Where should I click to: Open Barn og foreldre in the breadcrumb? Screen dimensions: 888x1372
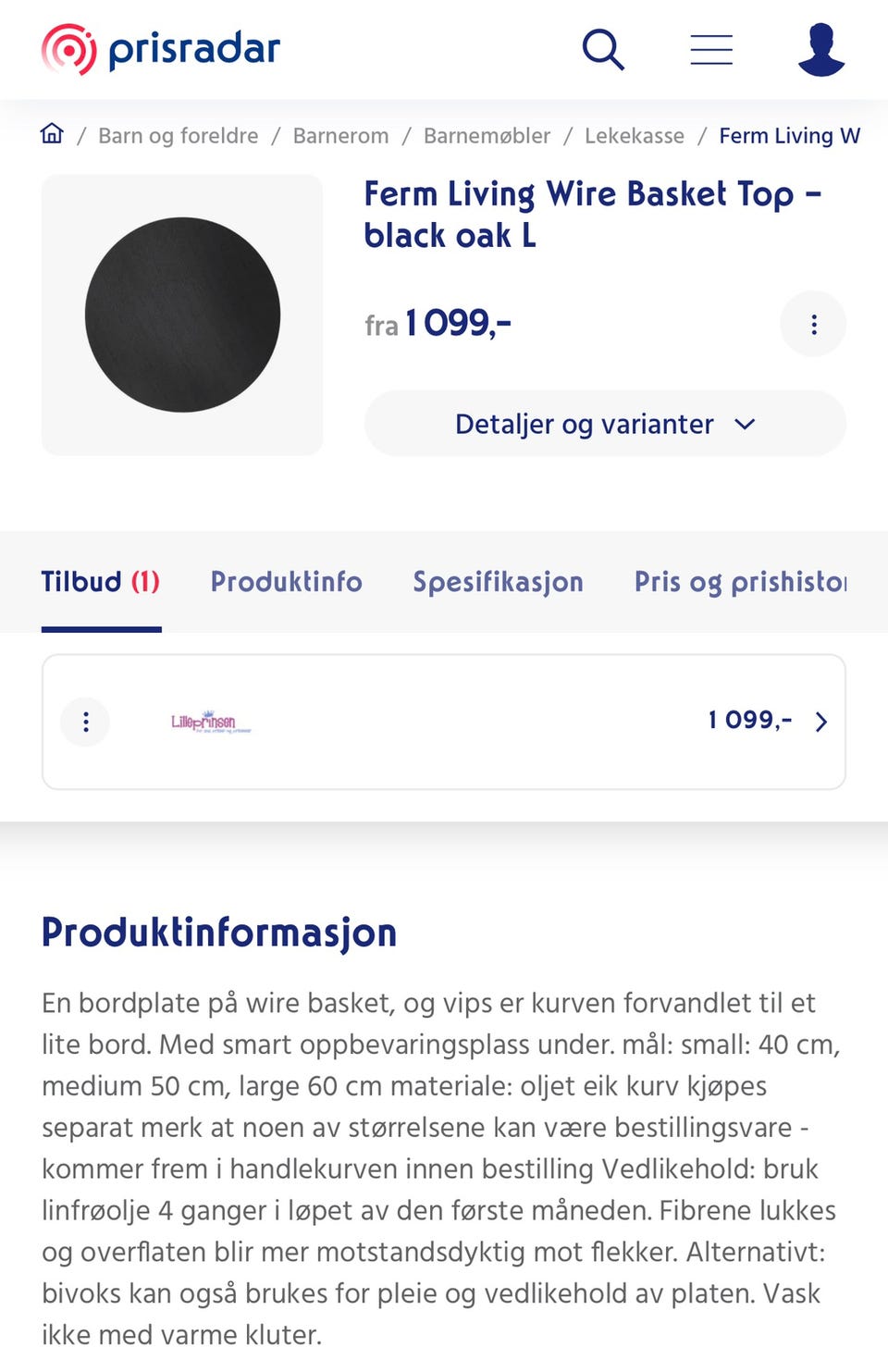pyautogui.click(x=179, y=135)
